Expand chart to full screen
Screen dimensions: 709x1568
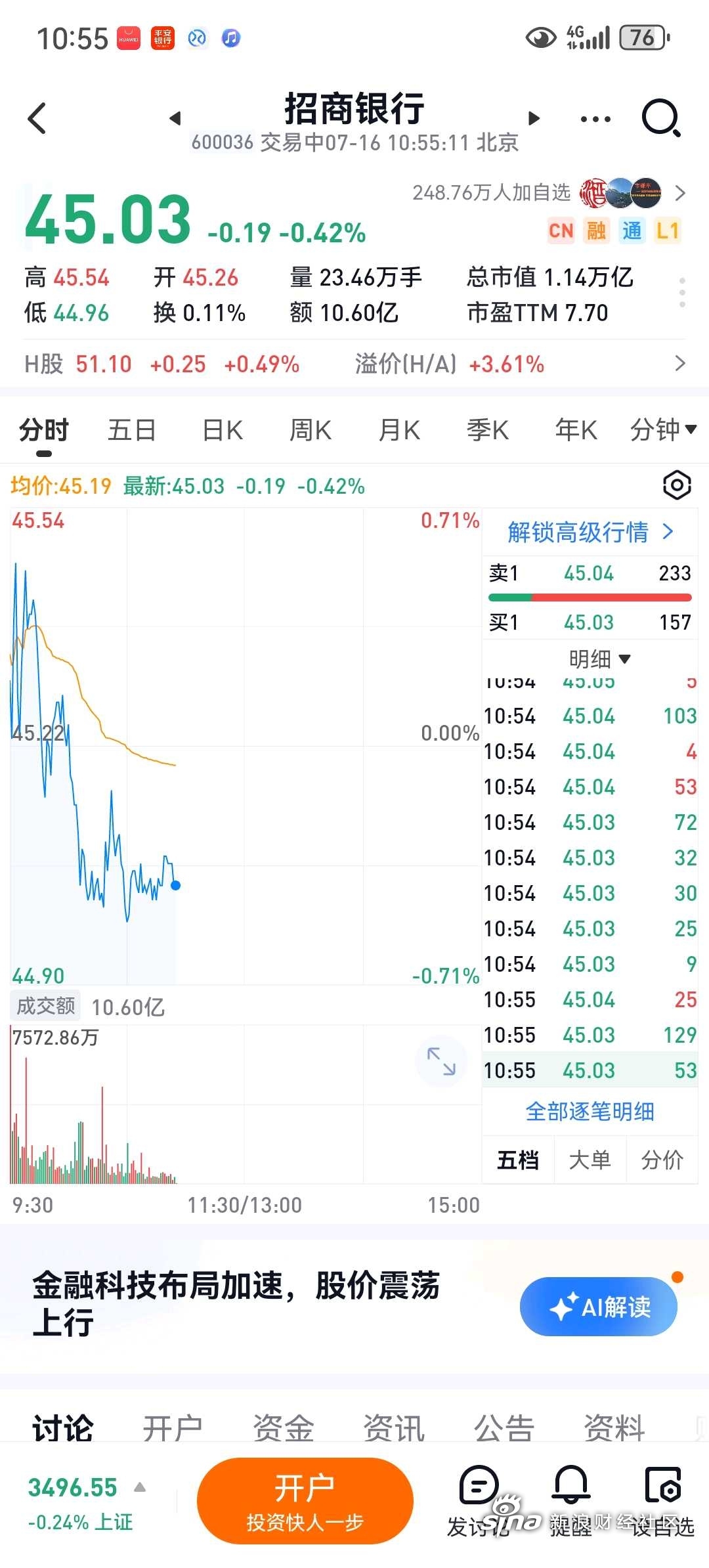(441, 1061)
